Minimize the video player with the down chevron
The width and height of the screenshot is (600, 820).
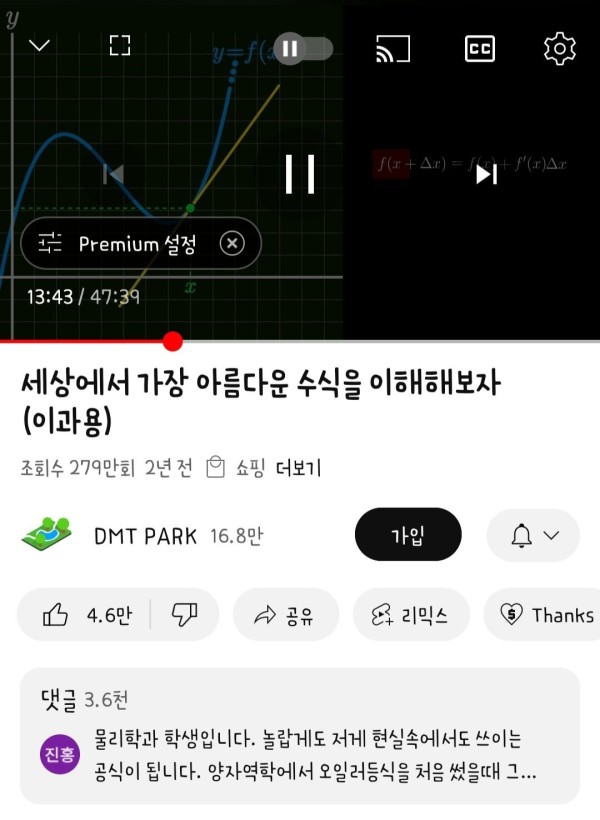pos(40,46)
